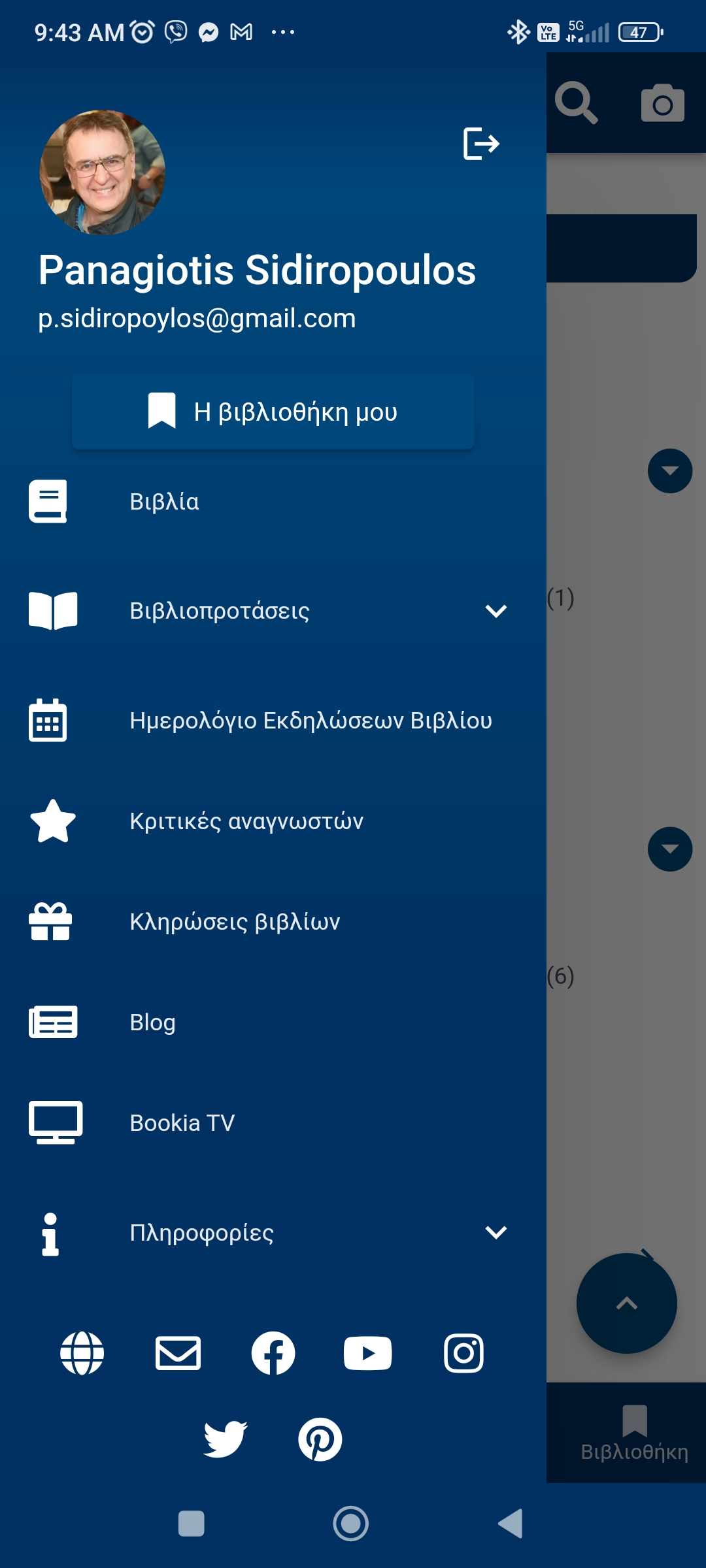Tap the logout icon in the drawer header
The image size is (706, 1568).
[x=481, y=144]
